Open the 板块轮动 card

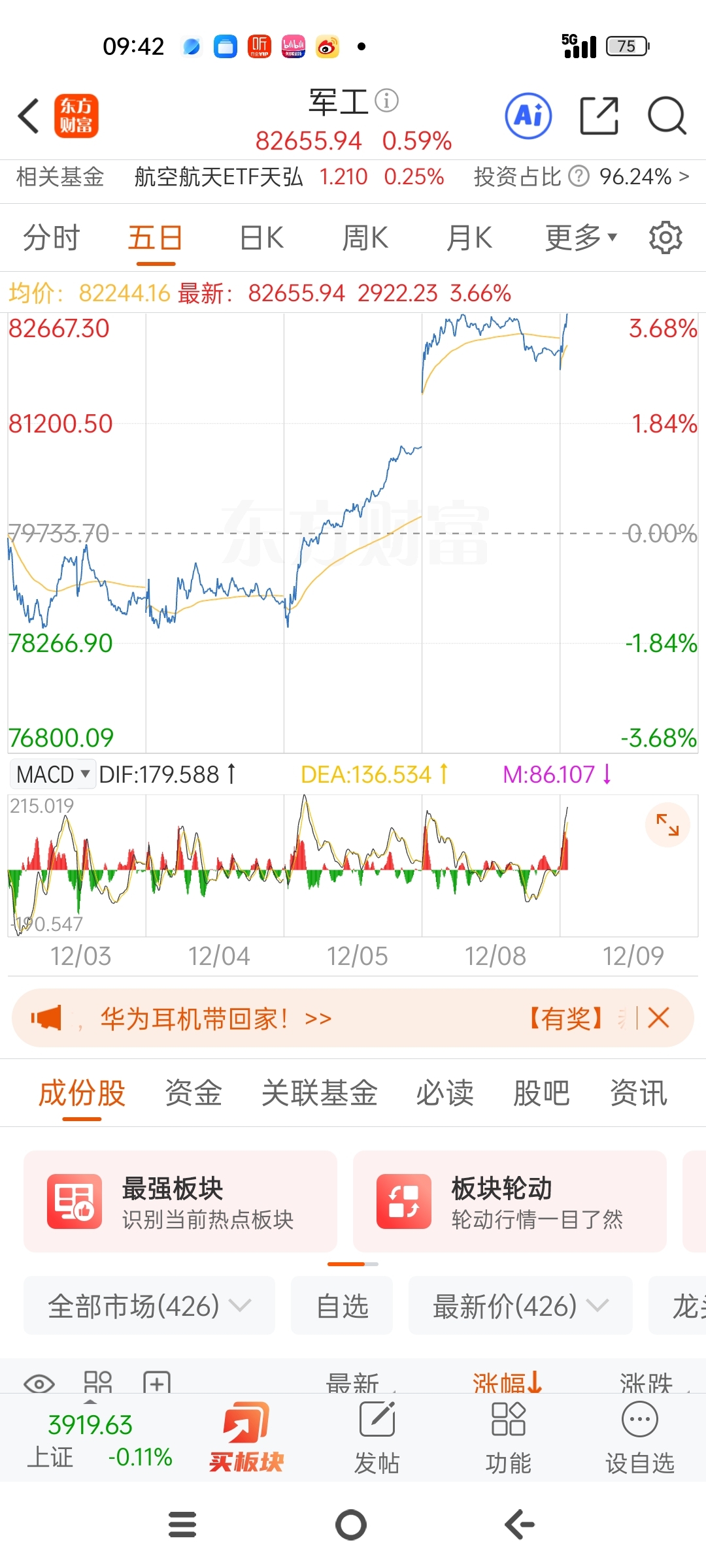[x=510, y=1201]
